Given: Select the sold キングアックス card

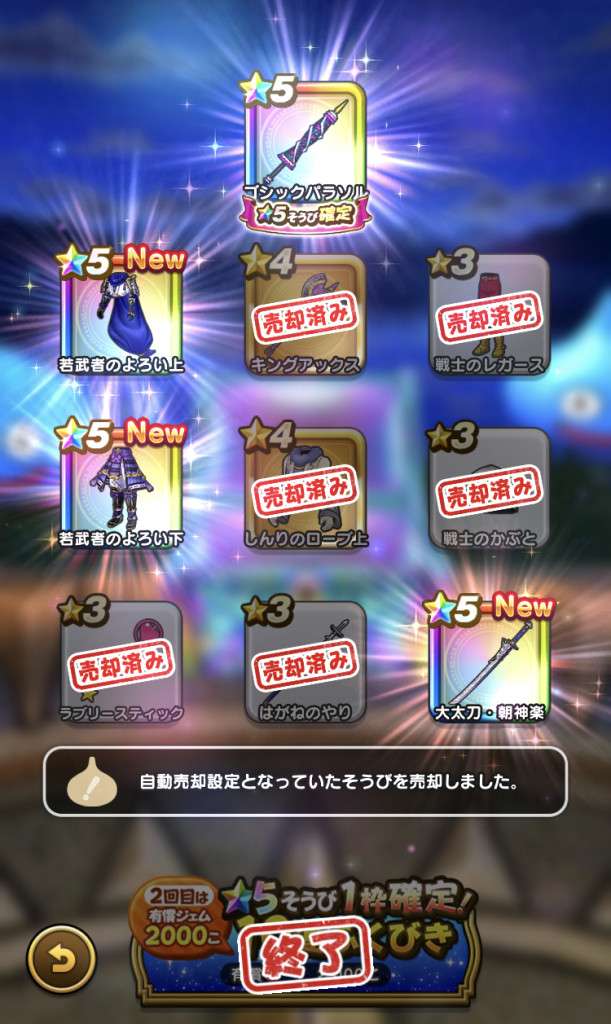Looking at the screenshot, I should pyautogui.click(x=305, y=318).
